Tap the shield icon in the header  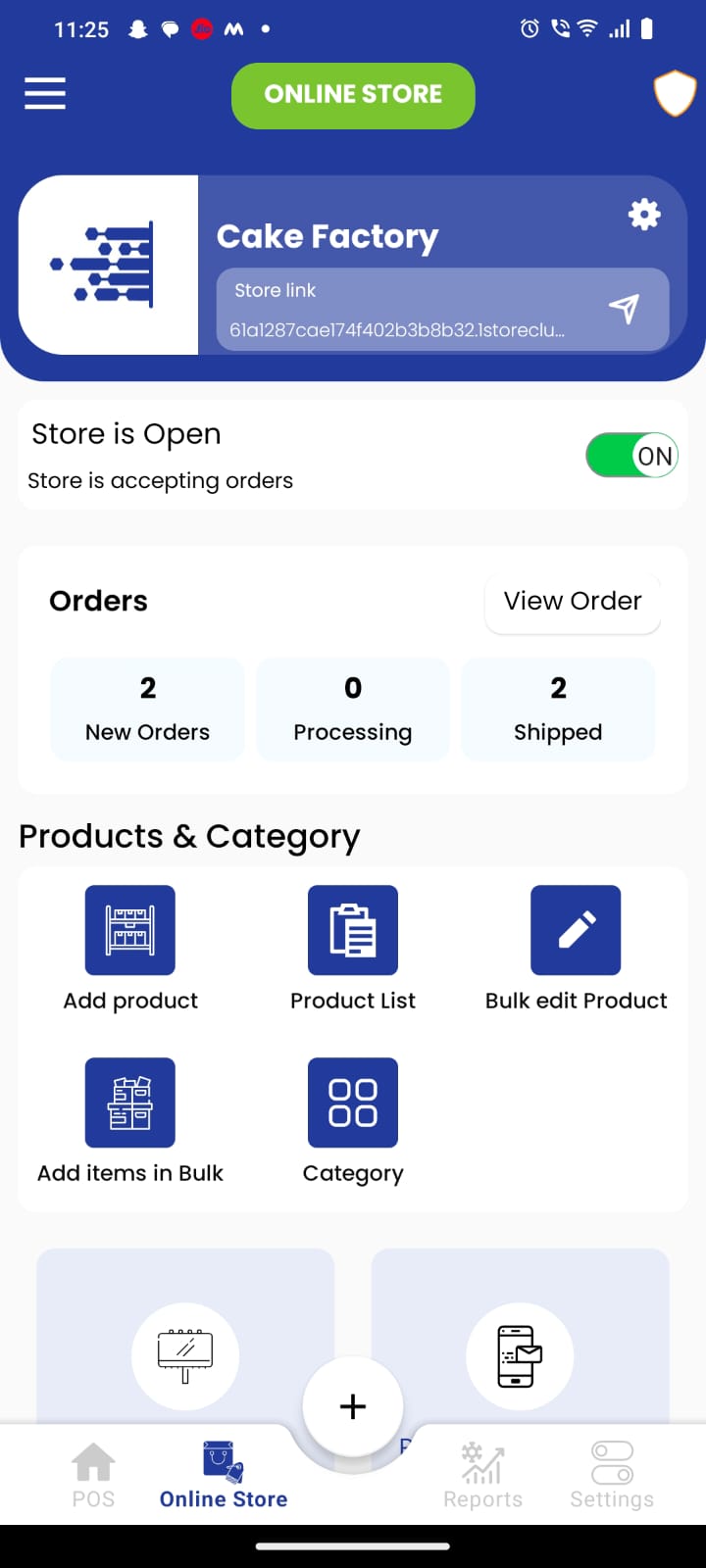tap(675, 94)
